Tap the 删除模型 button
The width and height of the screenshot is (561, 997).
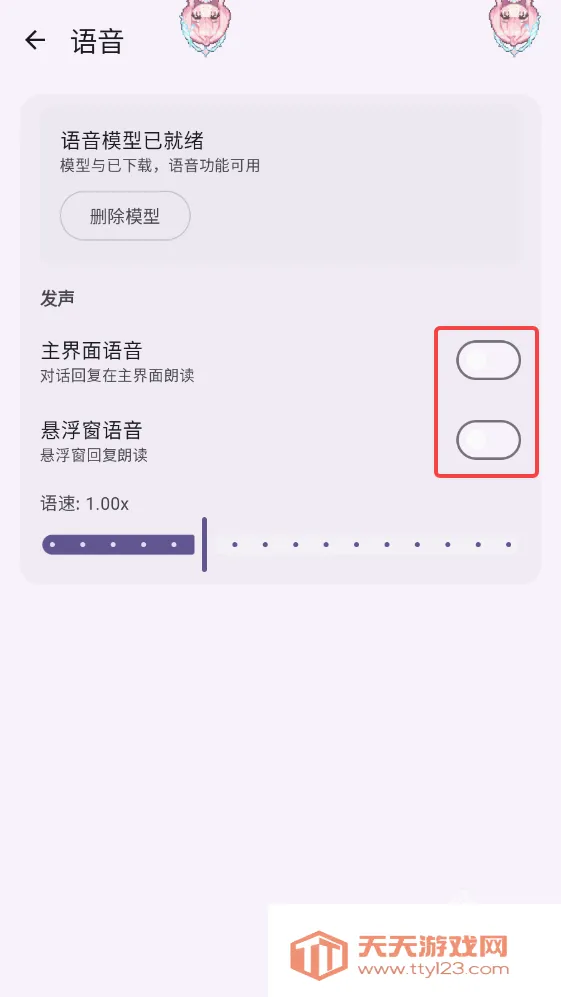(125, 216)
